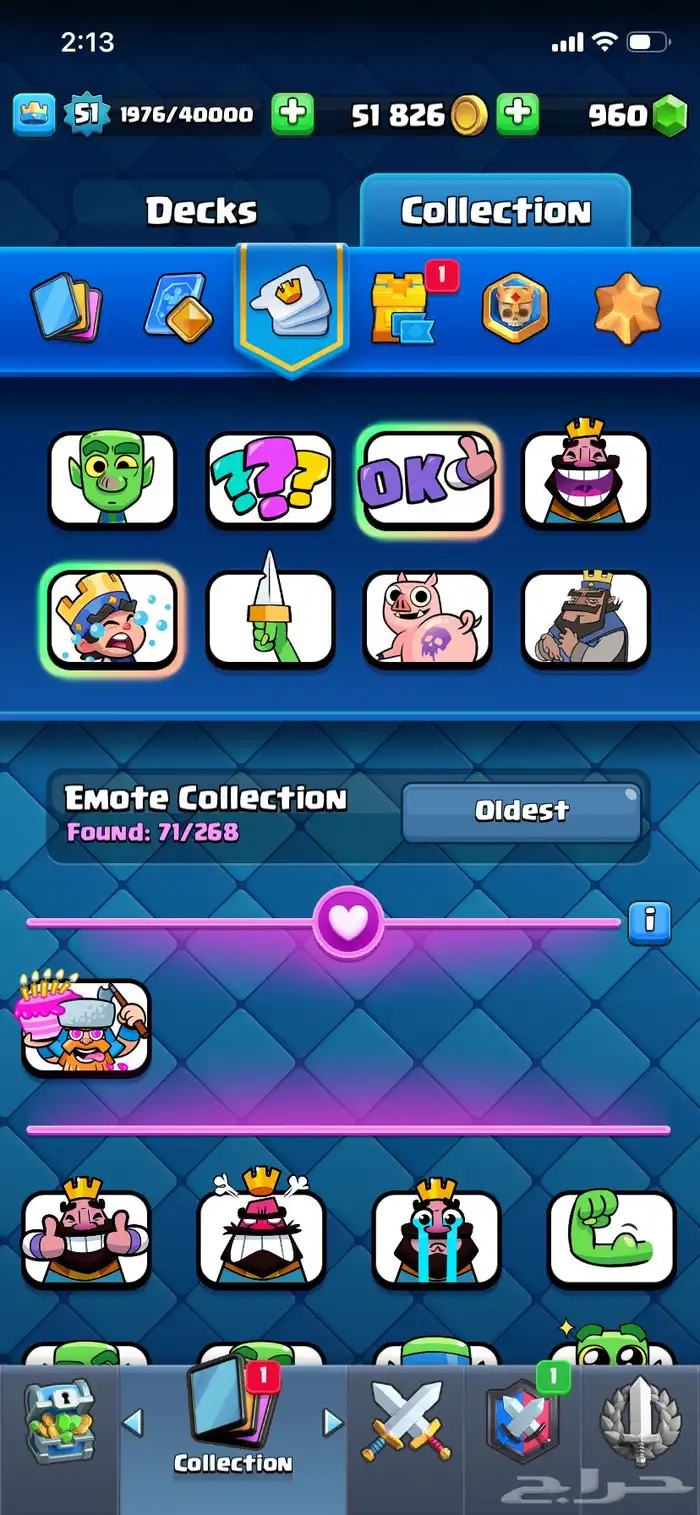Image resolution: width=700 pixels, height=1515 pixels.
Task: Select the question marks emote slot
Action: (270, 479)
